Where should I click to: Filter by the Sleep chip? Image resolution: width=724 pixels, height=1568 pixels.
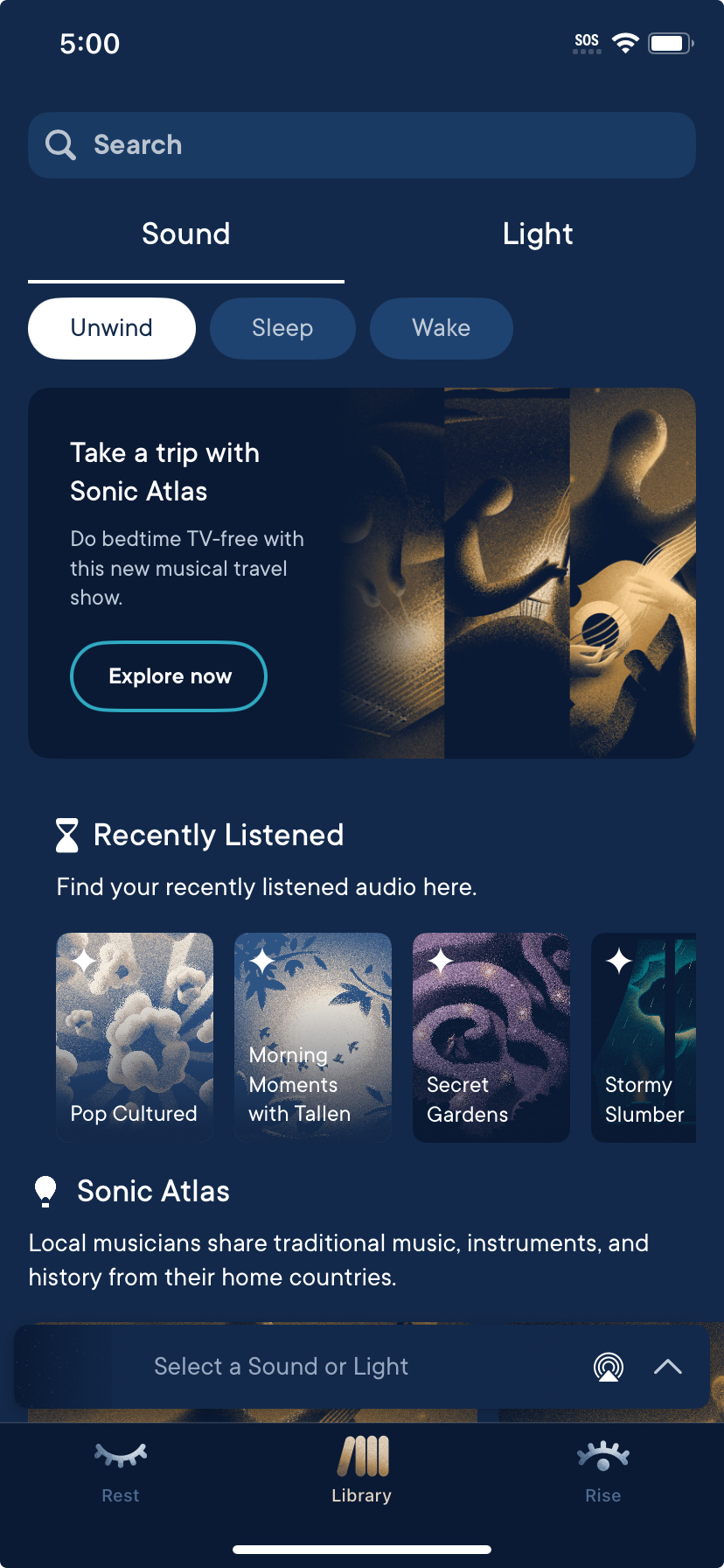pos(282,328)
